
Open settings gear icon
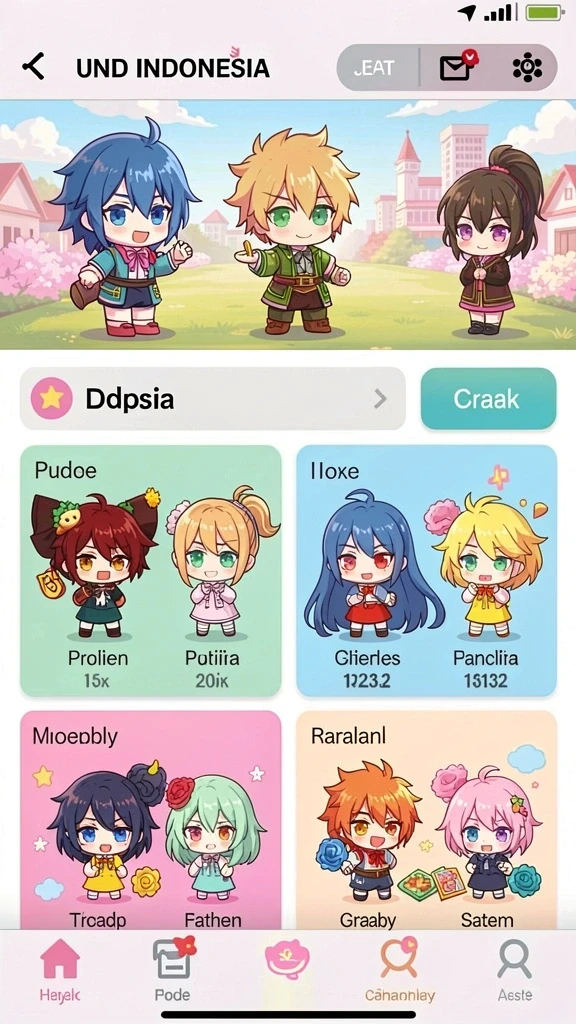coord(527,67)
